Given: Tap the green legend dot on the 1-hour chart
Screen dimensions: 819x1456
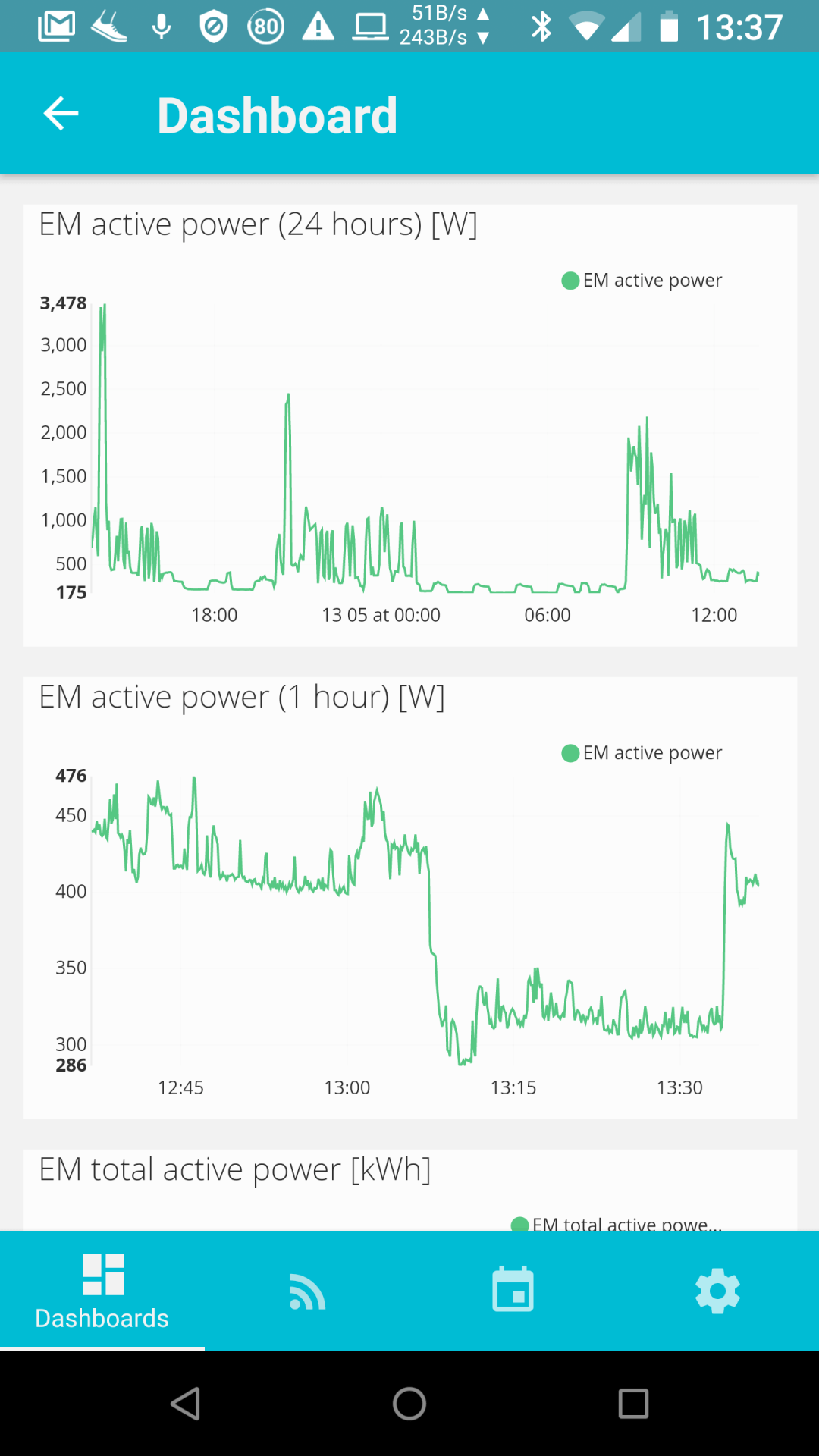Looking at the screenshot, I should (570, 752).
